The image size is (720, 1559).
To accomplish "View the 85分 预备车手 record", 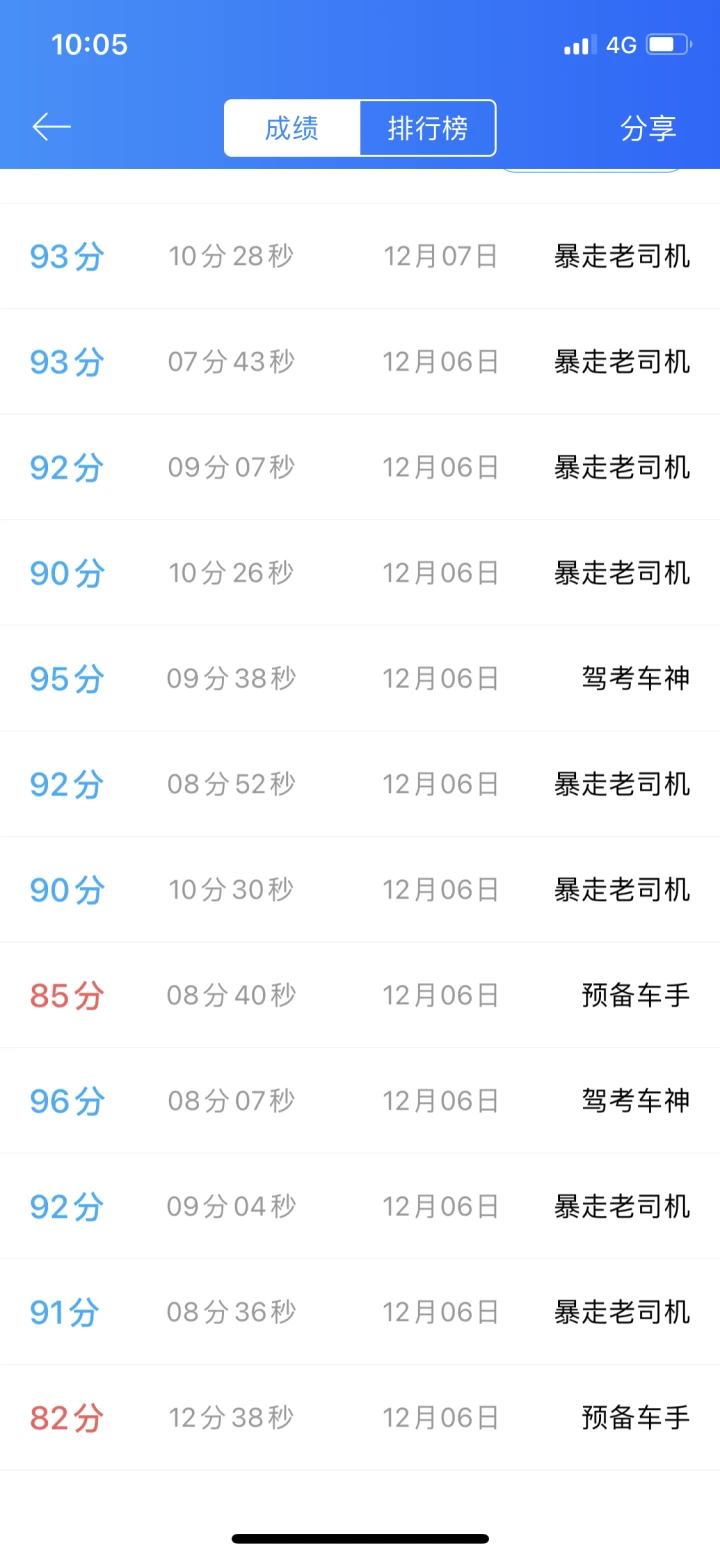I will [360, 995].
